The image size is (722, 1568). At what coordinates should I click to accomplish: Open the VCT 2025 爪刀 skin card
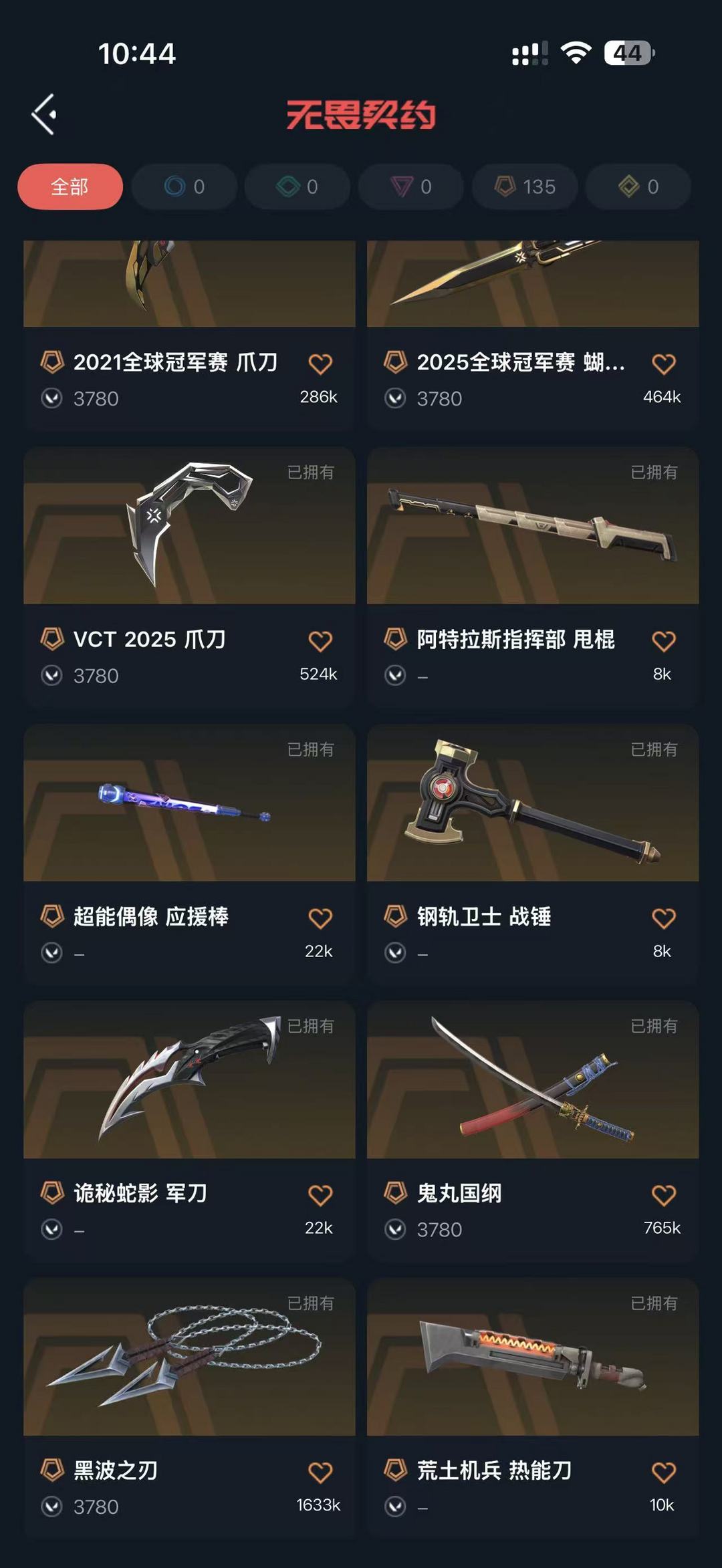(x=189, y=576)
